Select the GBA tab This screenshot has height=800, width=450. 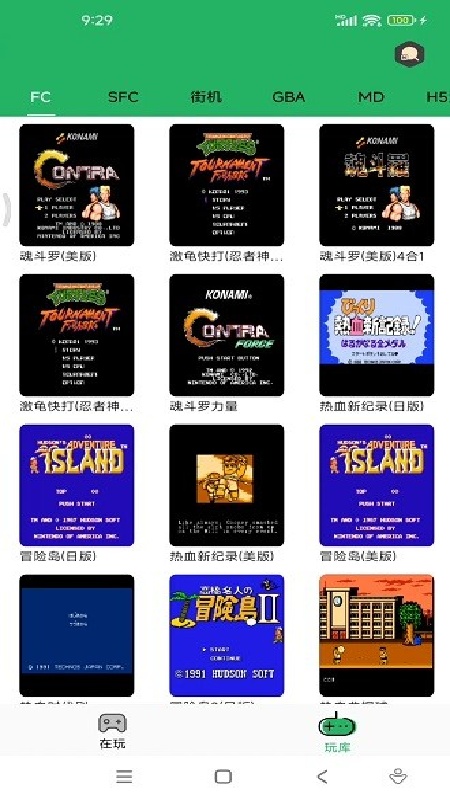pyautogui.click(x=288, y=96)
